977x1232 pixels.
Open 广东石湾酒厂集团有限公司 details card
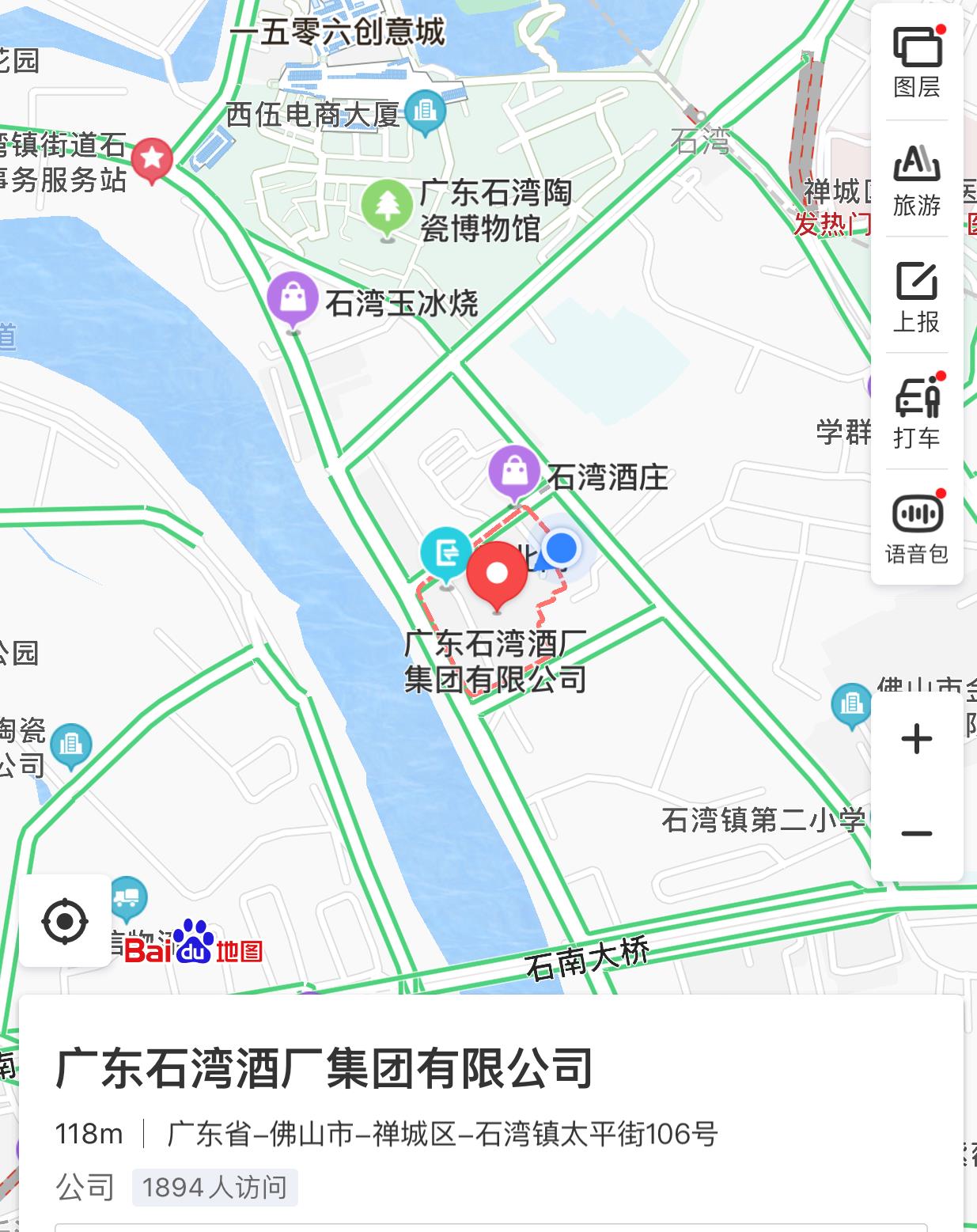click(324, 1068)
